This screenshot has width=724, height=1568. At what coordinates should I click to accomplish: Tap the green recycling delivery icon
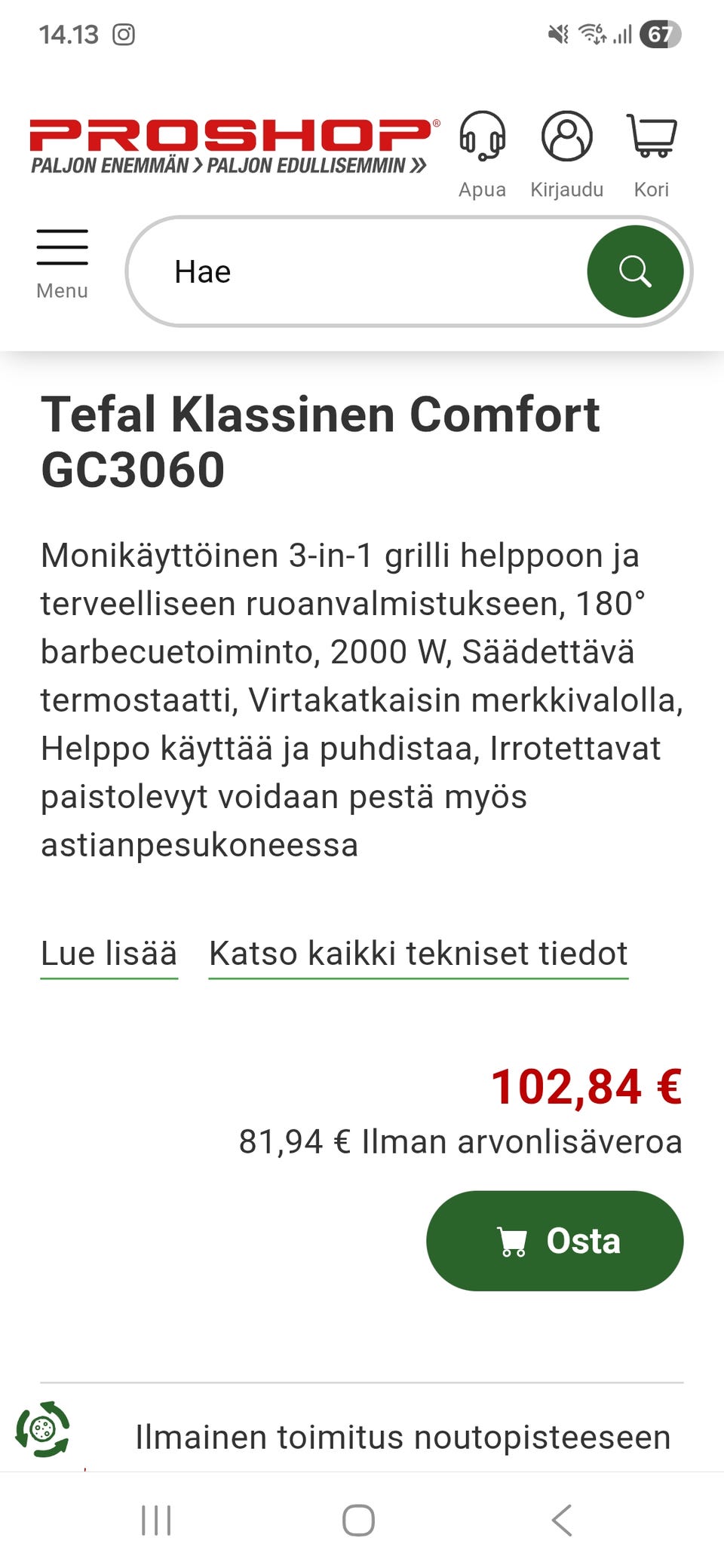pyautogui.click(x=44, y=1436)
